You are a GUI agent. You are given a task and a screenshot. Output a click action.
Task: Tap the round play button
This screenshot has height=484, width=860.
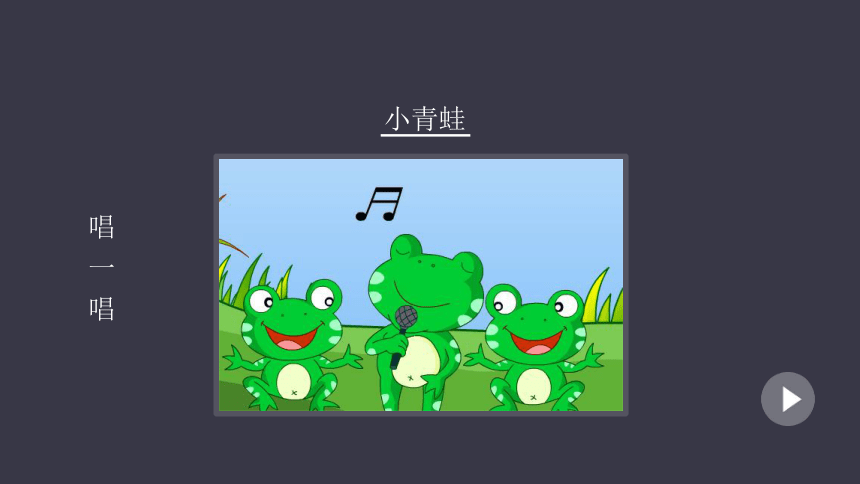point(788,399)
